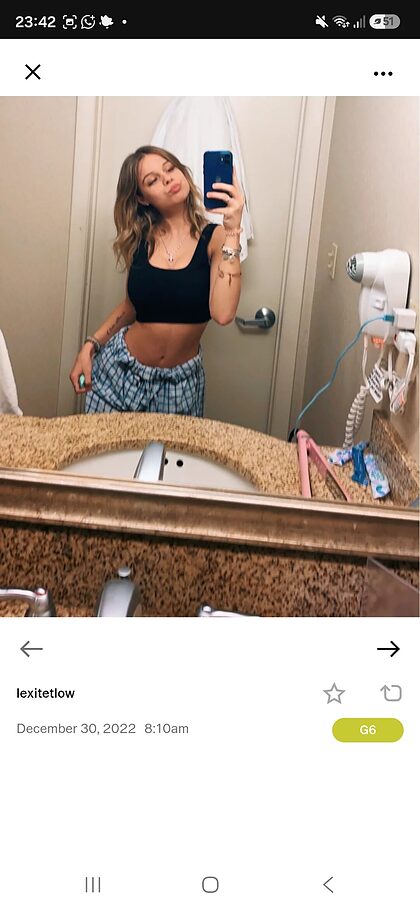This screenshot has width=420, height=910.
Task: Open recent apps from the navigation bar
Action: (x=93, y=884)
